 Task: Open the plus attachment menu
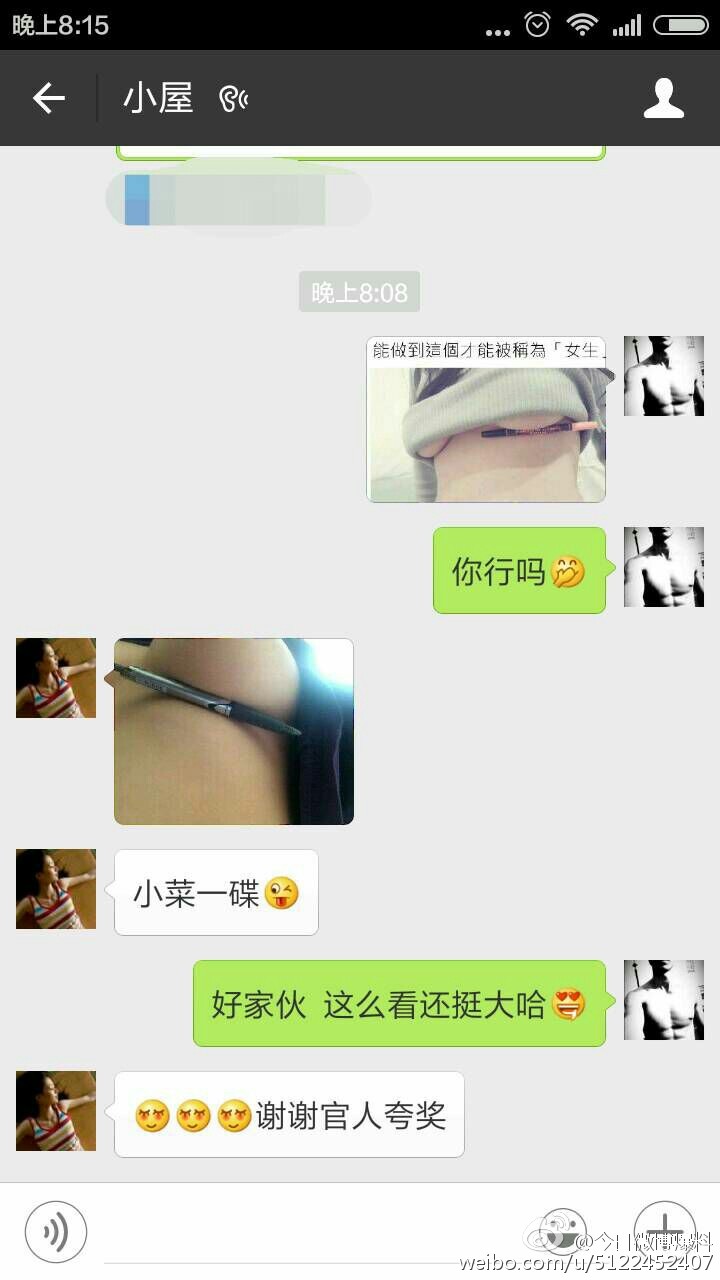664,1228
